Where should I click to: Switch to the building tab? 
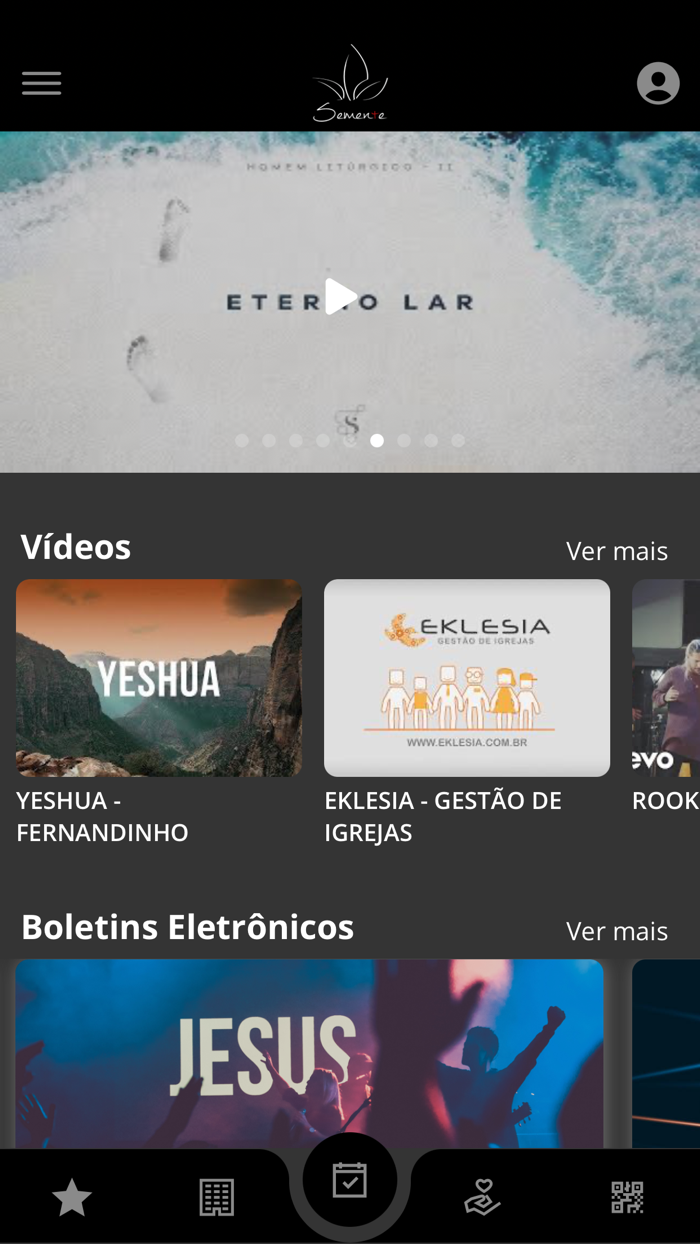(216, 1197)
